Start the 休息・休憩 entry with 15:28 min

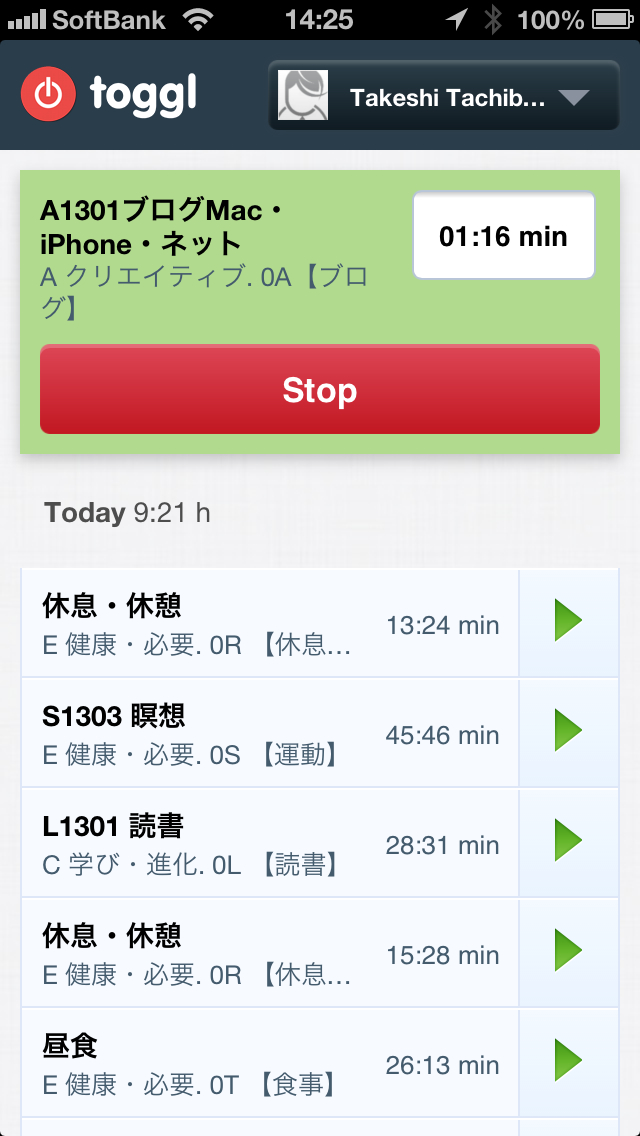click(568, 952)
